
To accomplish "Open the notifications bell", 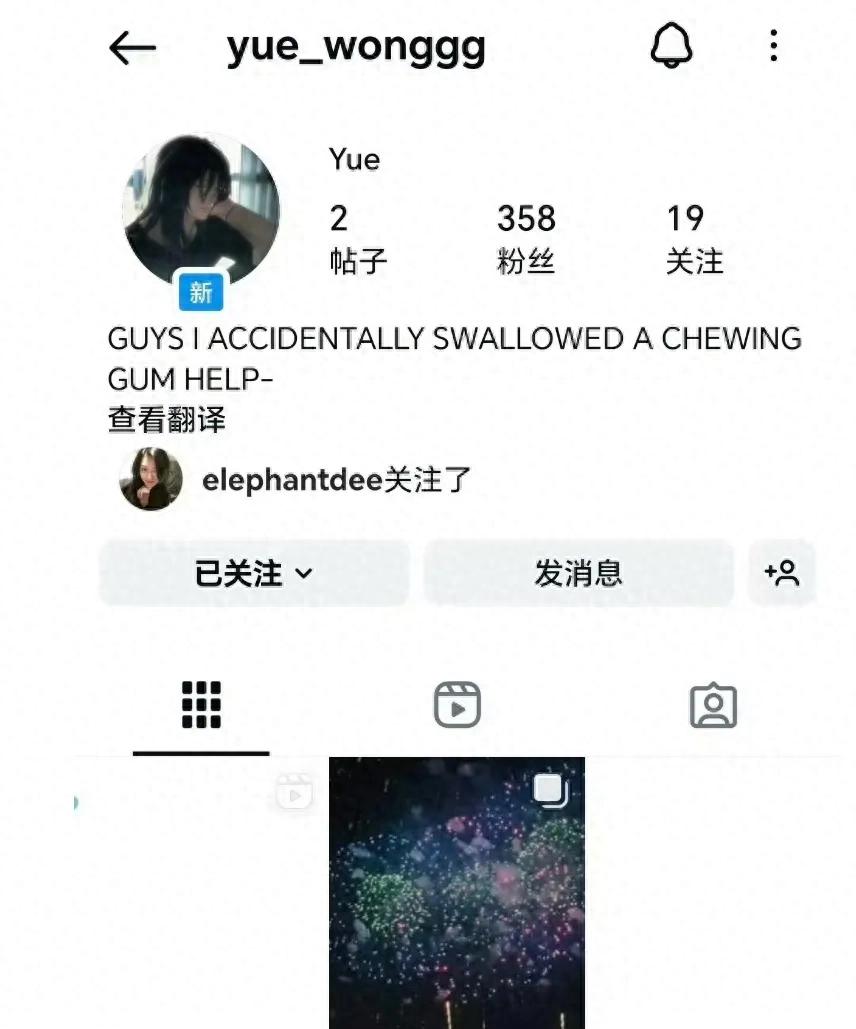I will pos(671,45).
